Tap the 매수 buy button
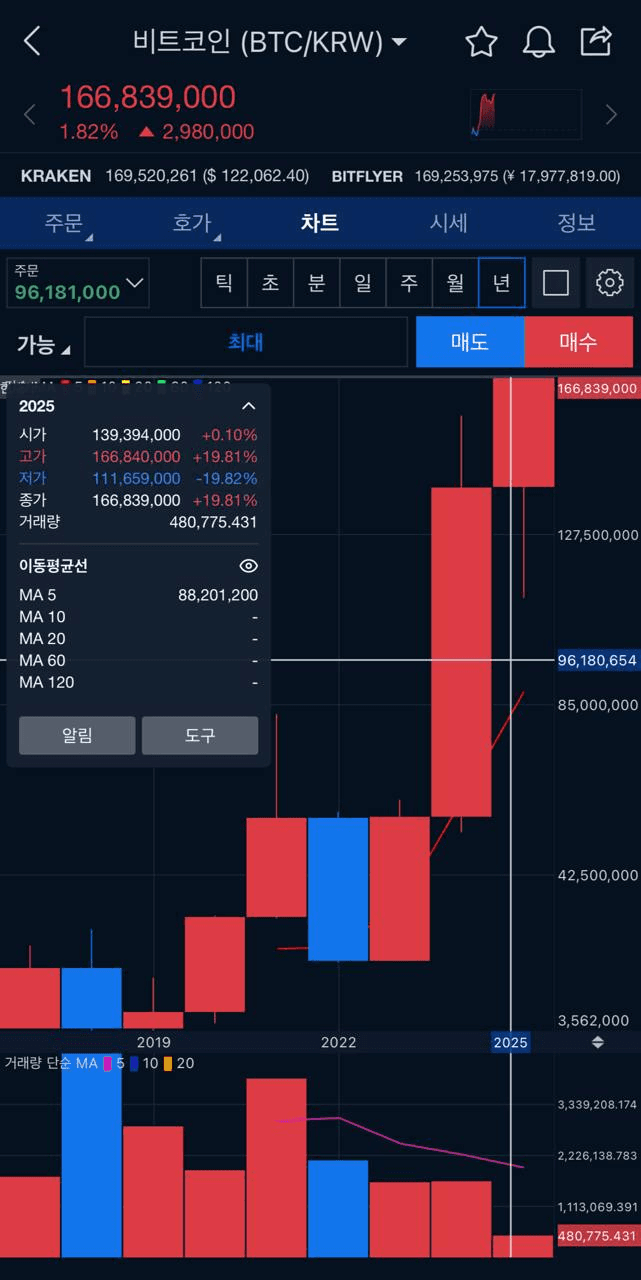 coord(578,342)
